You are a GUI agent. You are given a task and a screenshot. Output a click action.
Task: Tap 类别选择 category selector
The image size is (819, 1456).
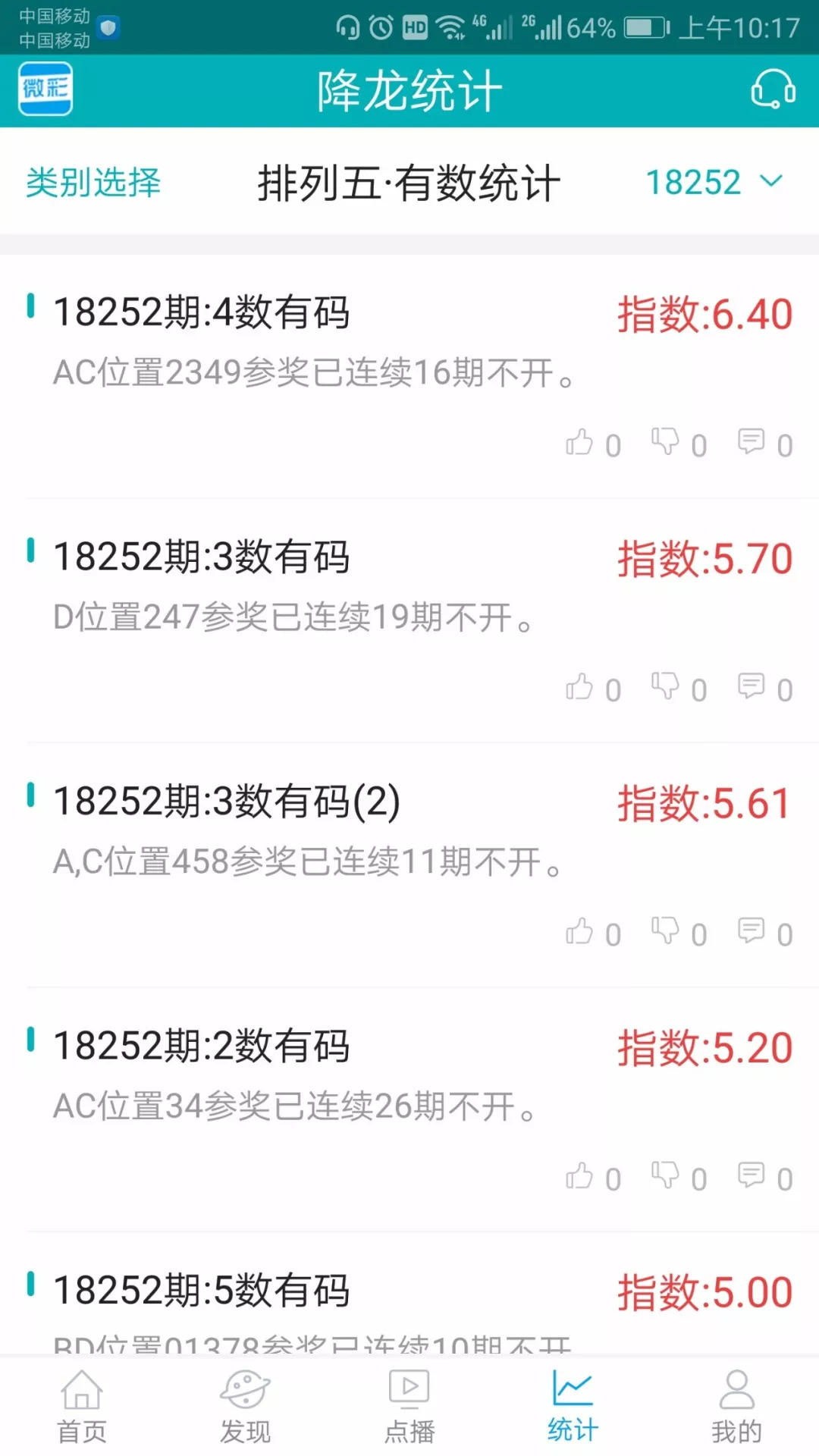click(93, 182)
